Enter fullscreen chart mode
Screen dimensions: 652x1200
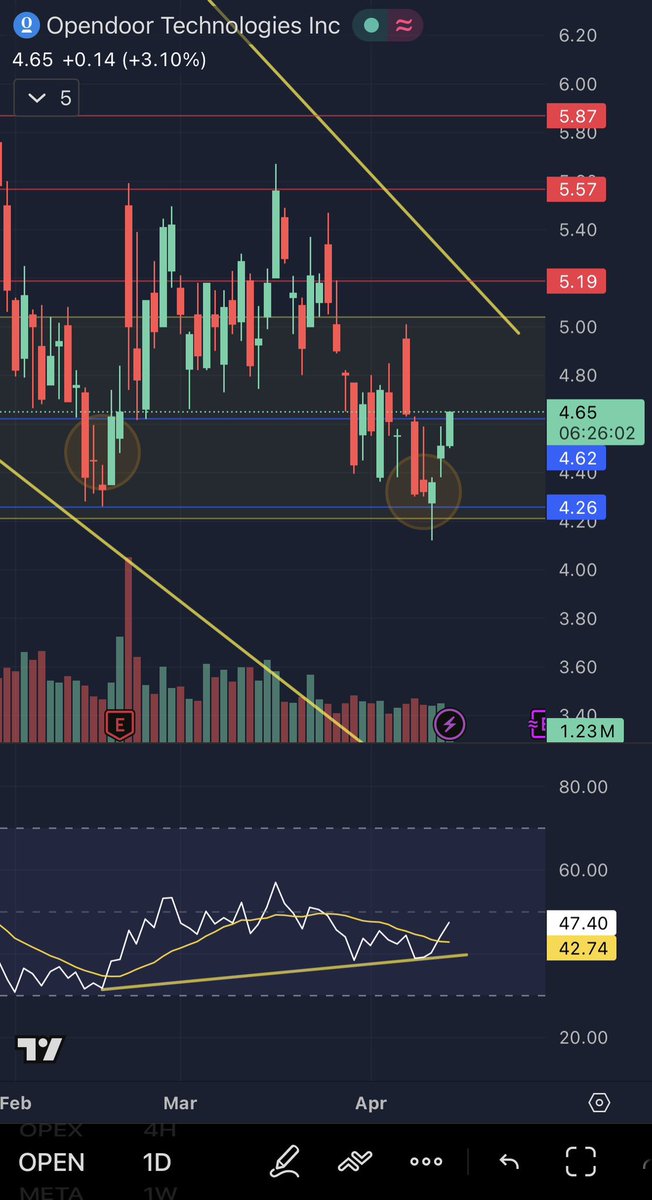point(580,1161)
